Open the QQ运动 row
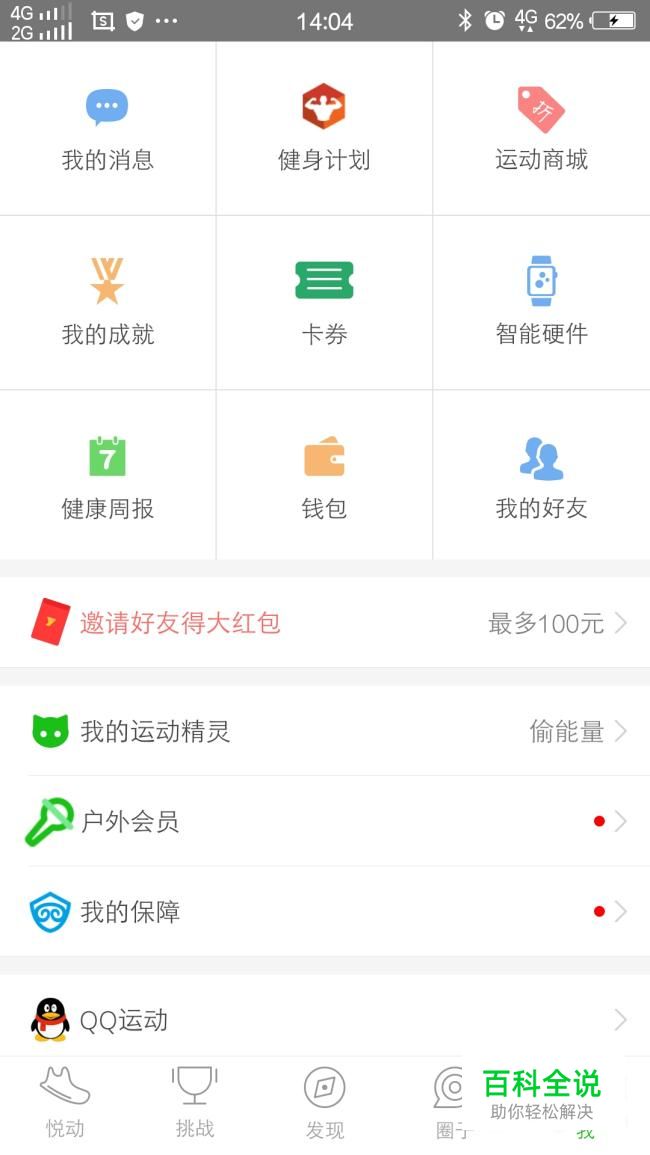Screen dimensions: 650x1155 [325, 1020]
